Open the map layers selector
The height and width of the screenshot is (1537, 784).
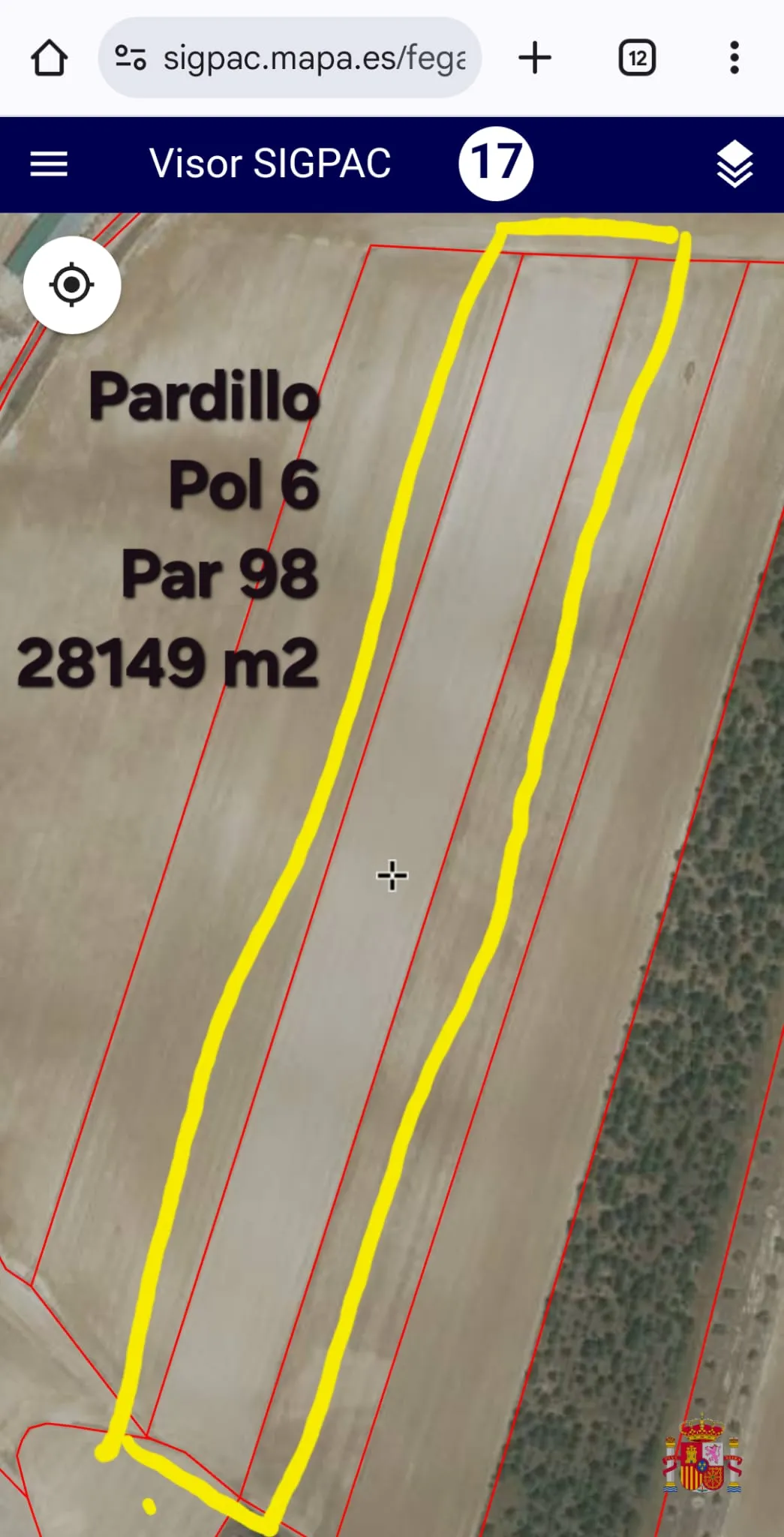pos(734,164)
